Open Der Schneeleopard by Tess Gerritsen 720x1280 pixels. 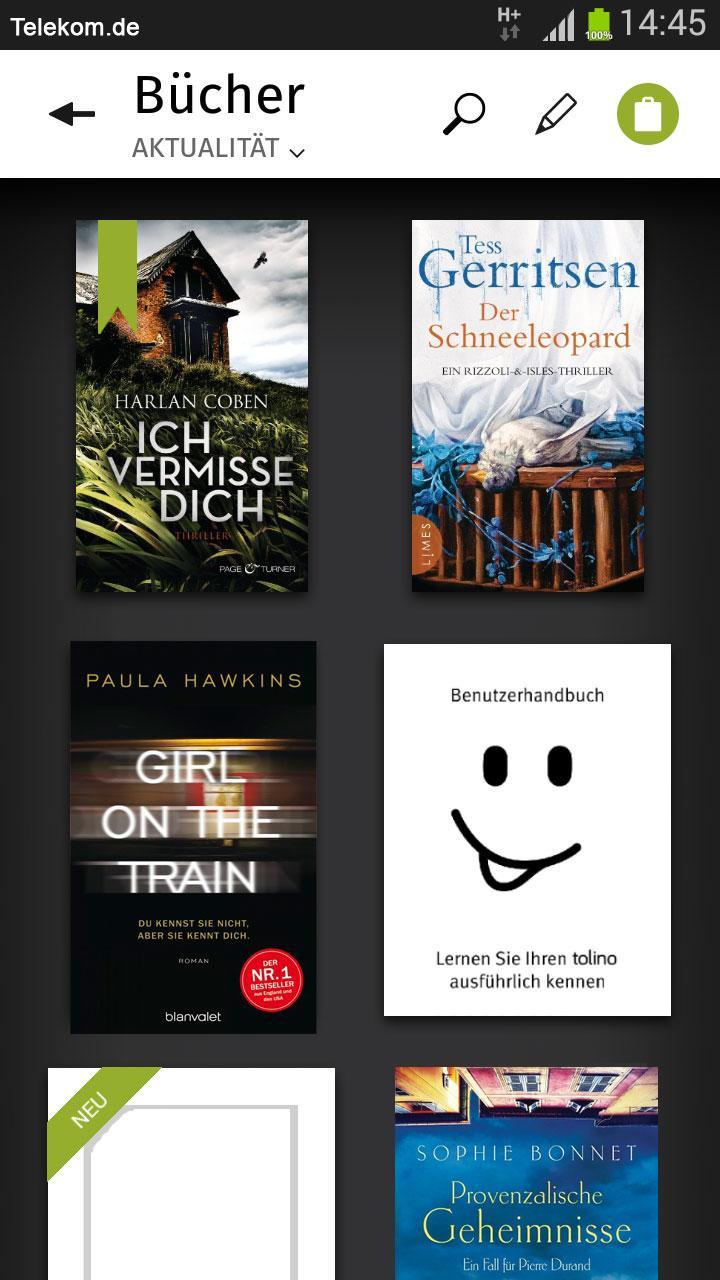(x=527, y=406)
